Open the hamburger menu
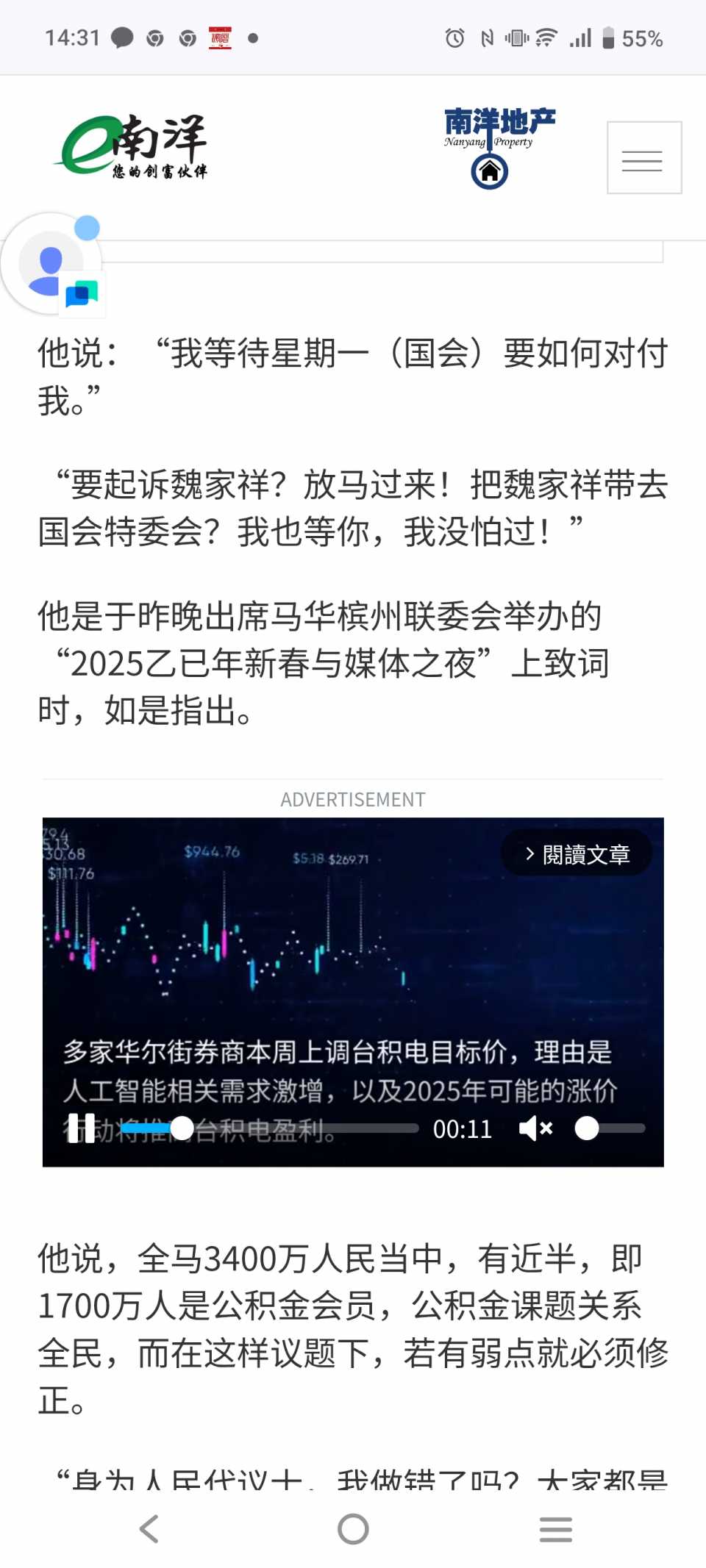This screenshot has width=706, height=1568. point(643,158)
